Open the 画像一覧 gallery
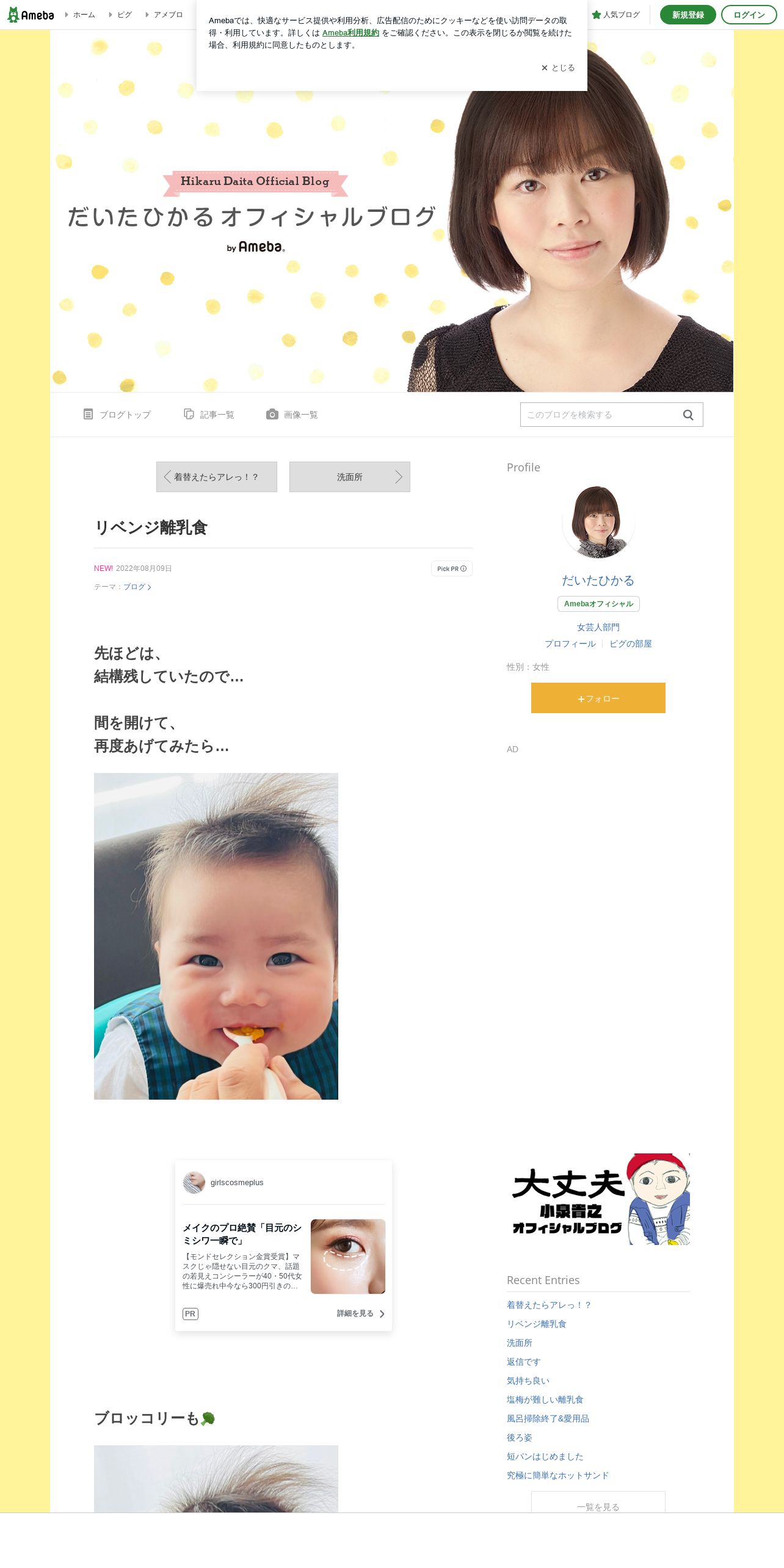 click(292, 415)
